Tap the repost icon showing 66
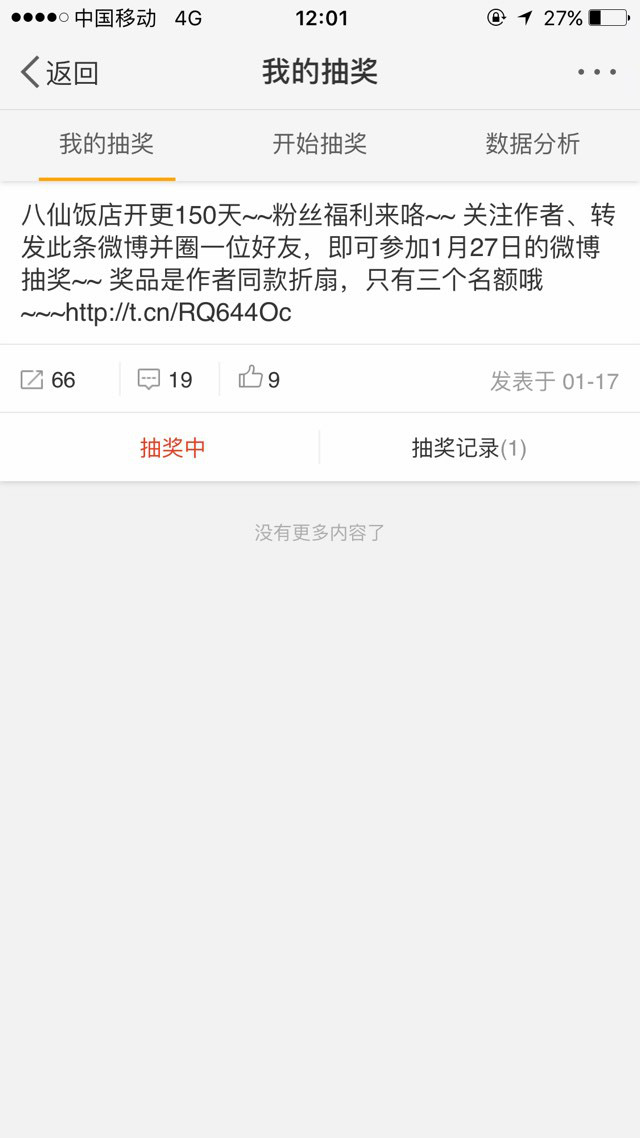The height and width of the screenshot is (1138, 640). point(48,380)
